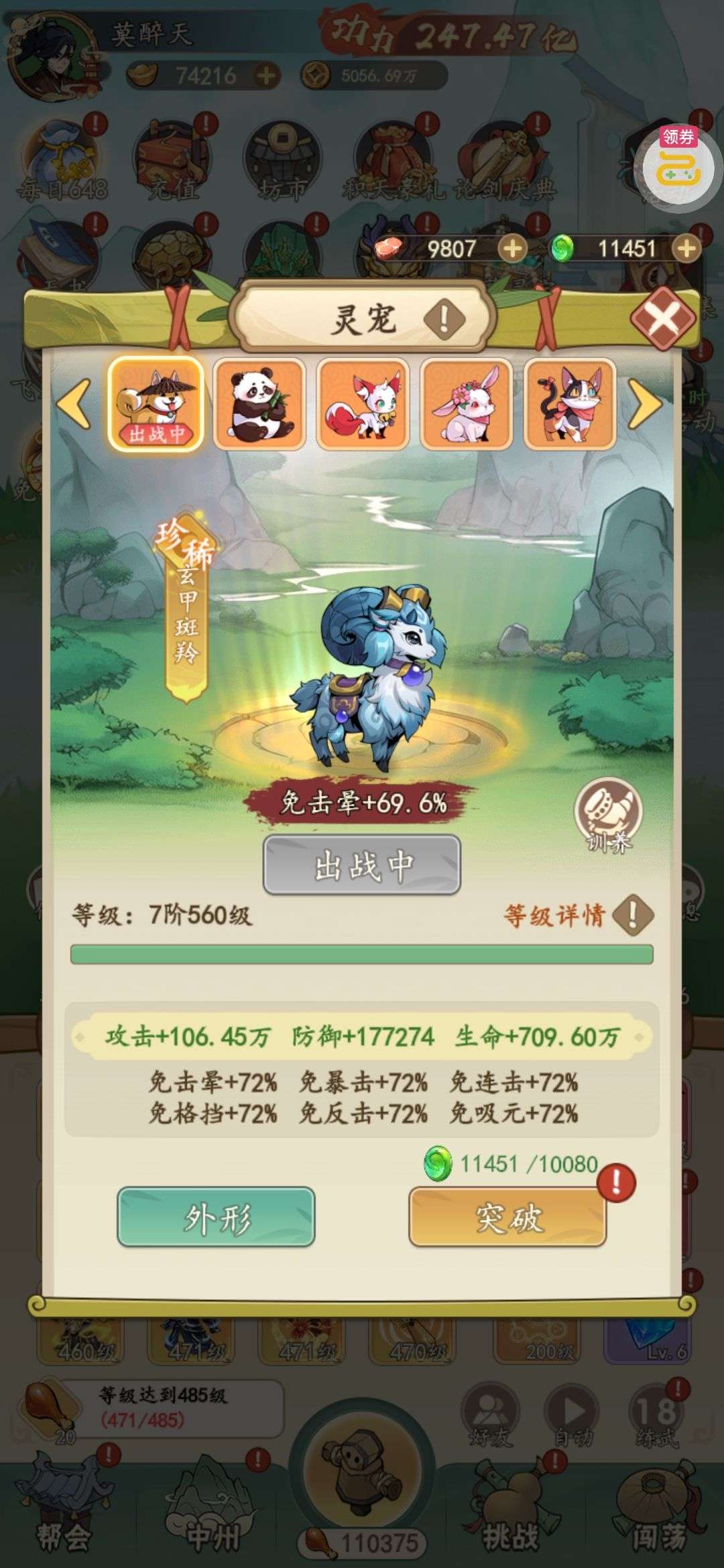
Task: Select the panda pet
Action: point(259,403)
